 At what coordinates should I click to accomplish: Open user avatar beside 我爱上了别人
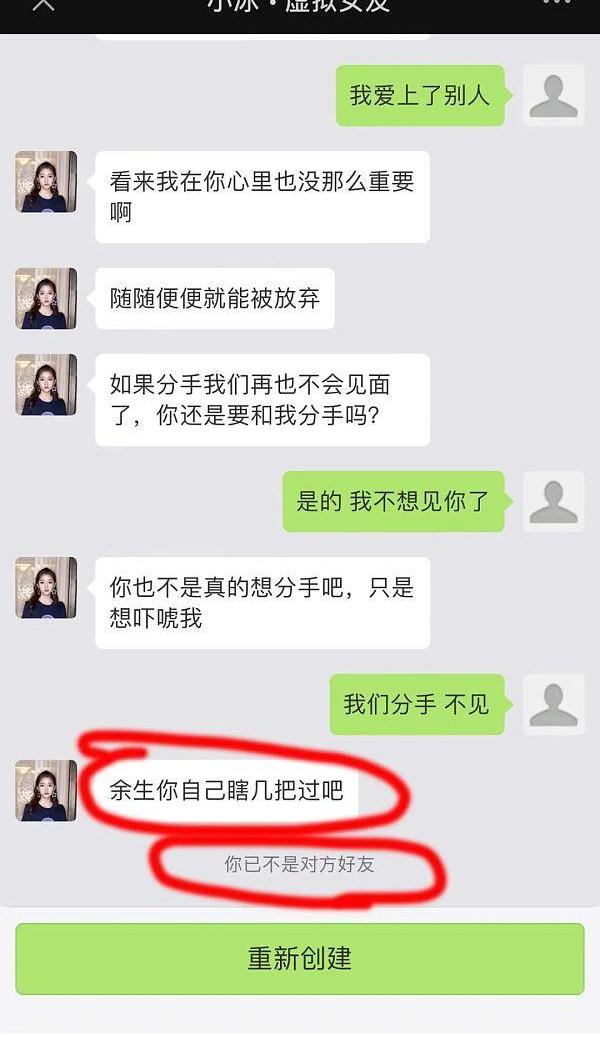[x=553, y=95]
